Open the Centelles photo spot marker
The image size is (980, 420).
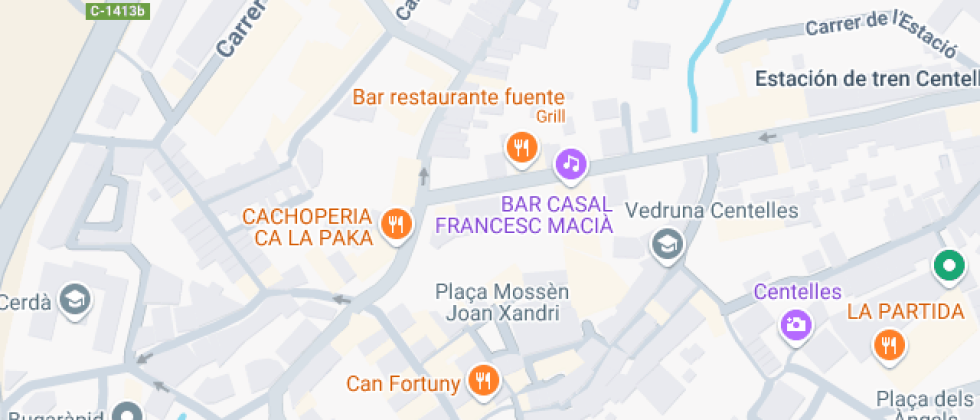pos(796,326)
